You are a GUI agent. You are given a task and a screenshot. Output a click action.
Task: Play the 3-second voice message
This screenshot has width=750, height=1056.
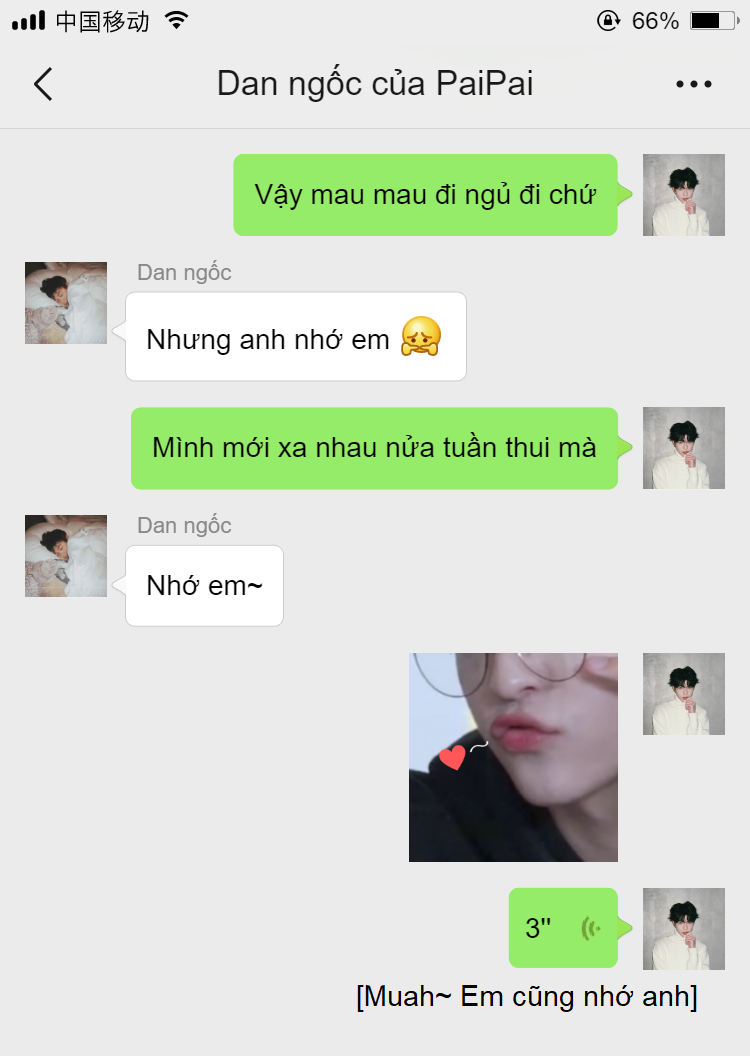point(563,928)
